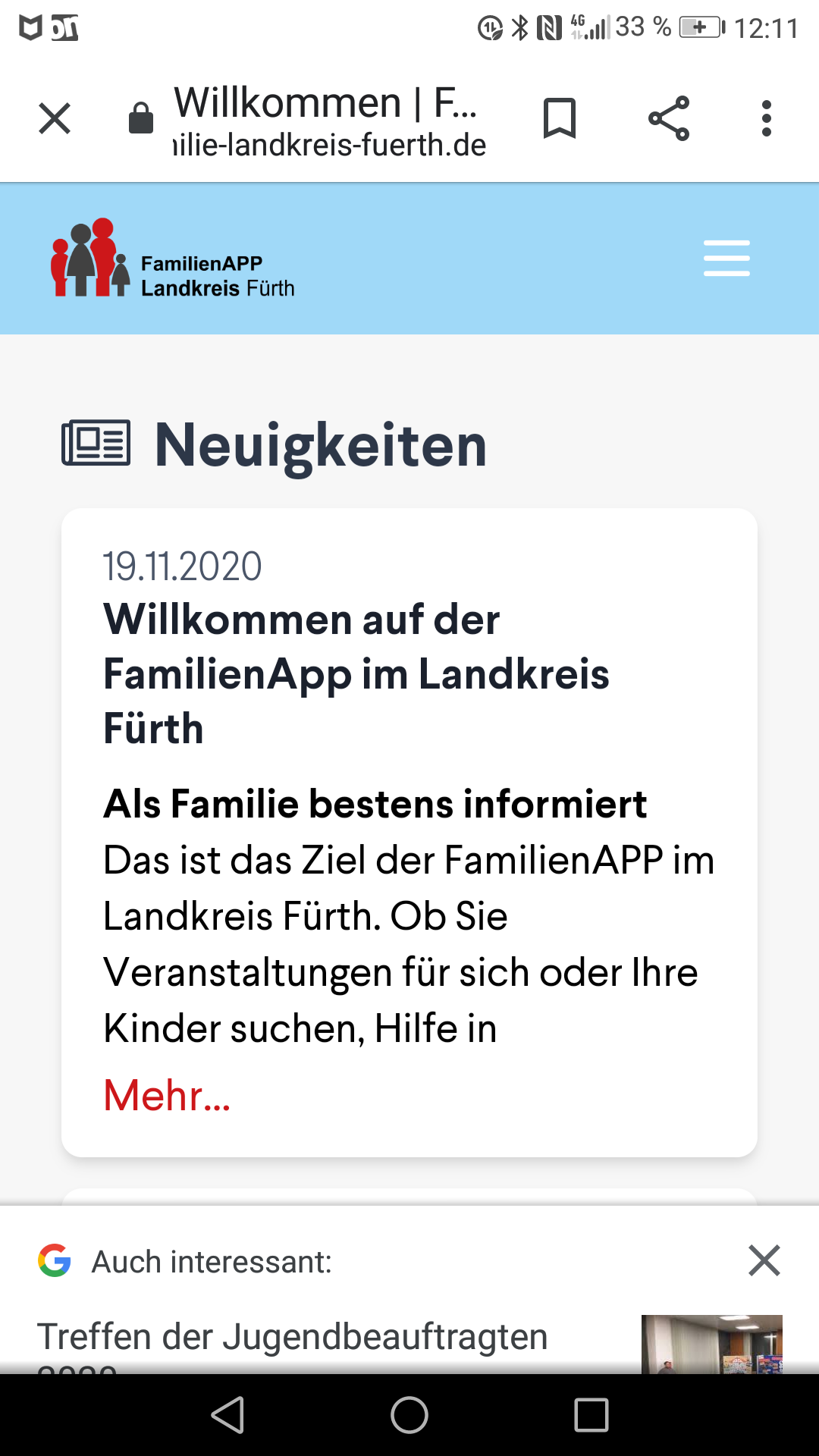Dismiss the Auch interessant suggestion

[764, 1260]
